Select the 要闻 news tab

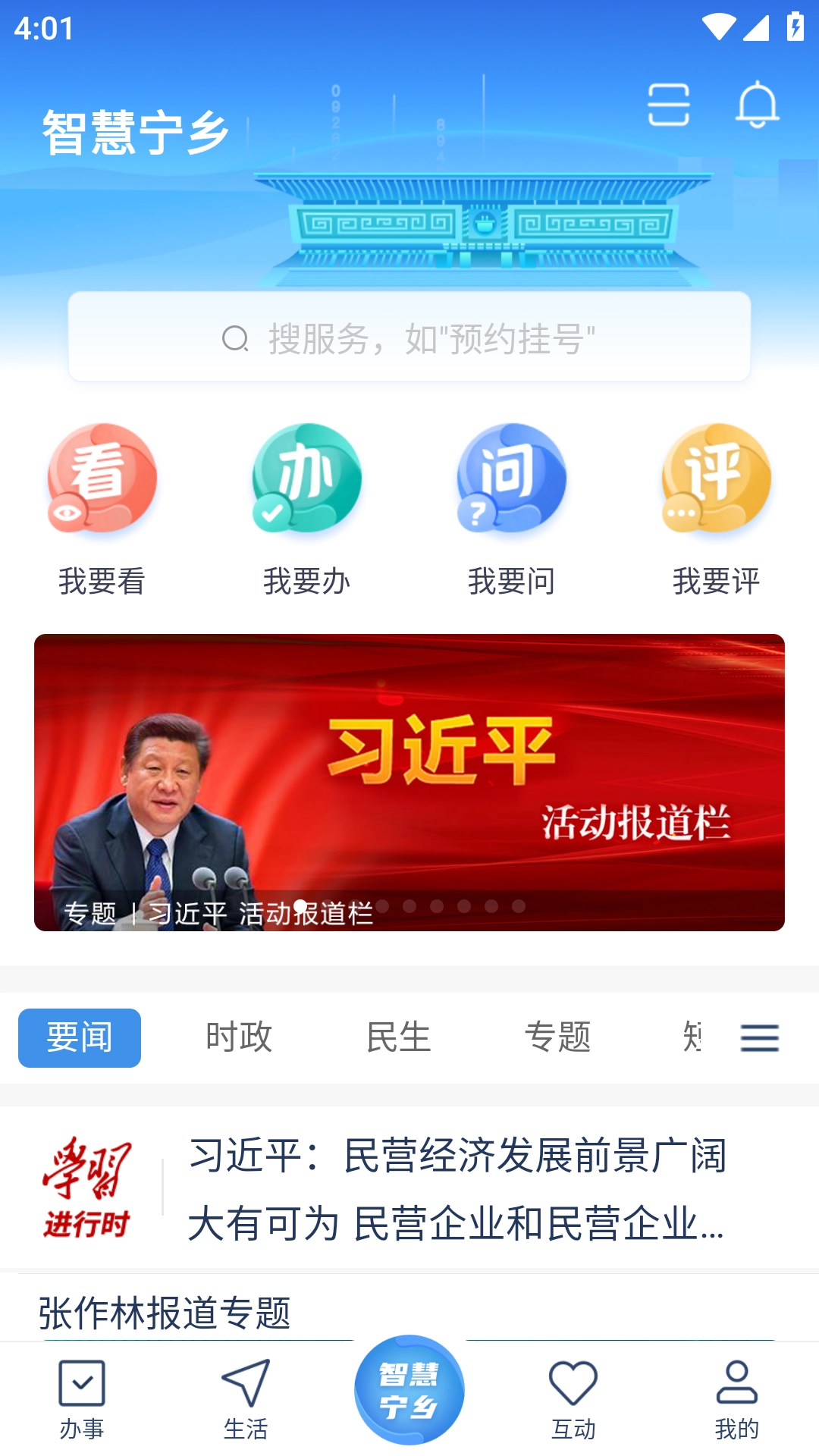[x=80, y=1037]
